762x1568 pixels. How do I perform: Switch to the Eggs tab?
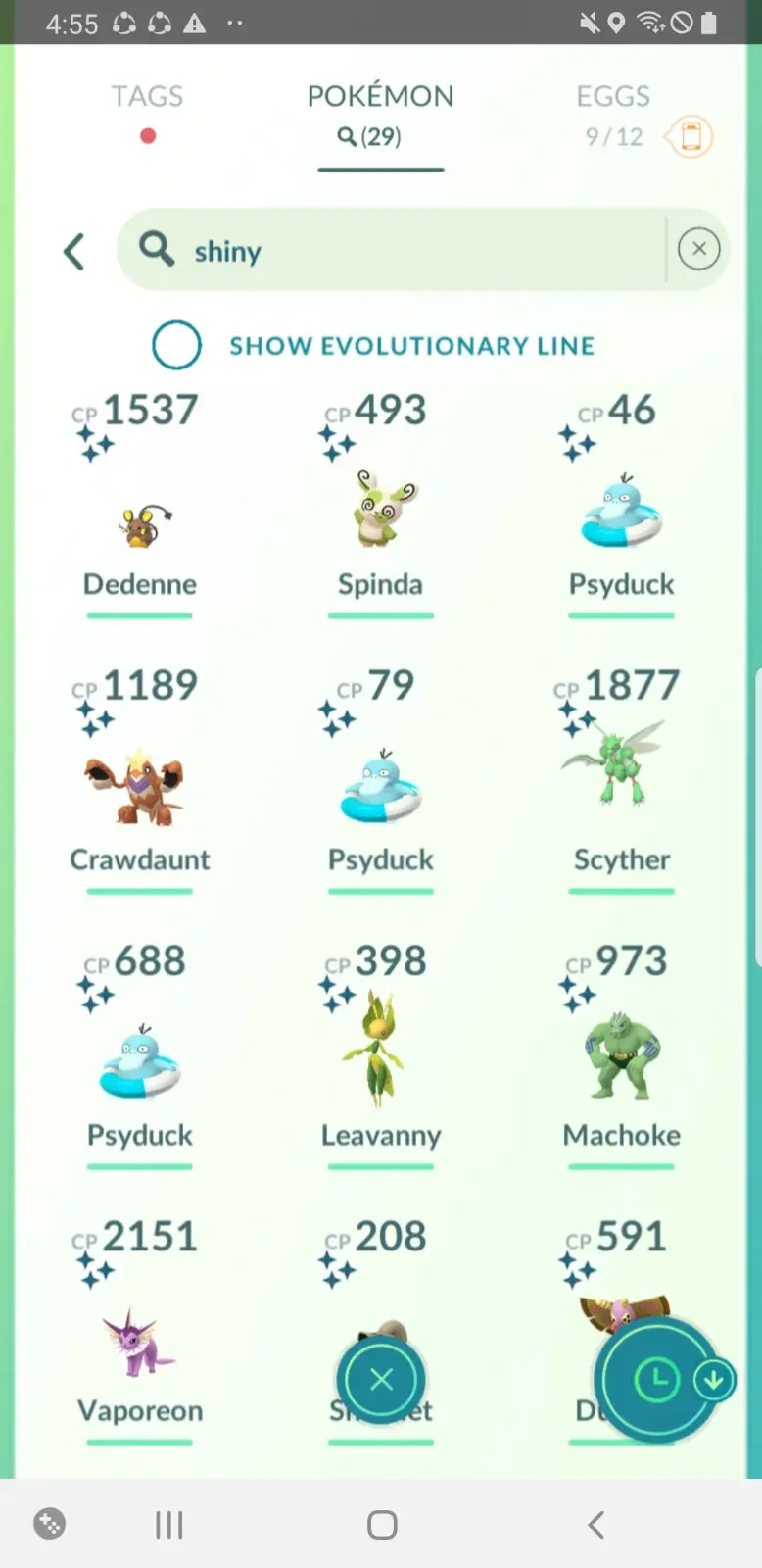point(612,97)
